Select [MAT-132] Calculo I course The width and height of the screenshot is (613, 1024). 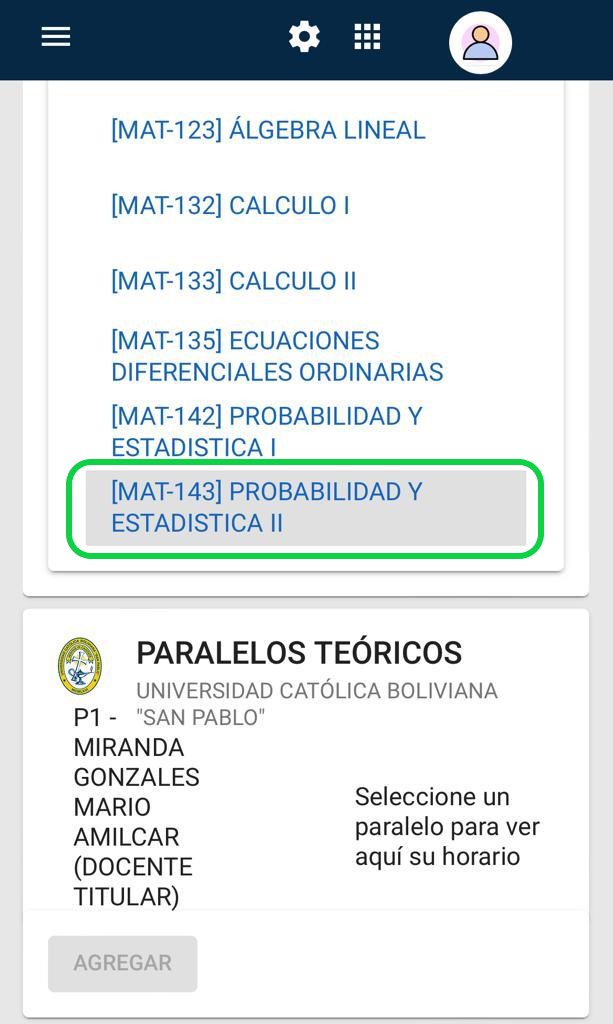click(230, 206)
